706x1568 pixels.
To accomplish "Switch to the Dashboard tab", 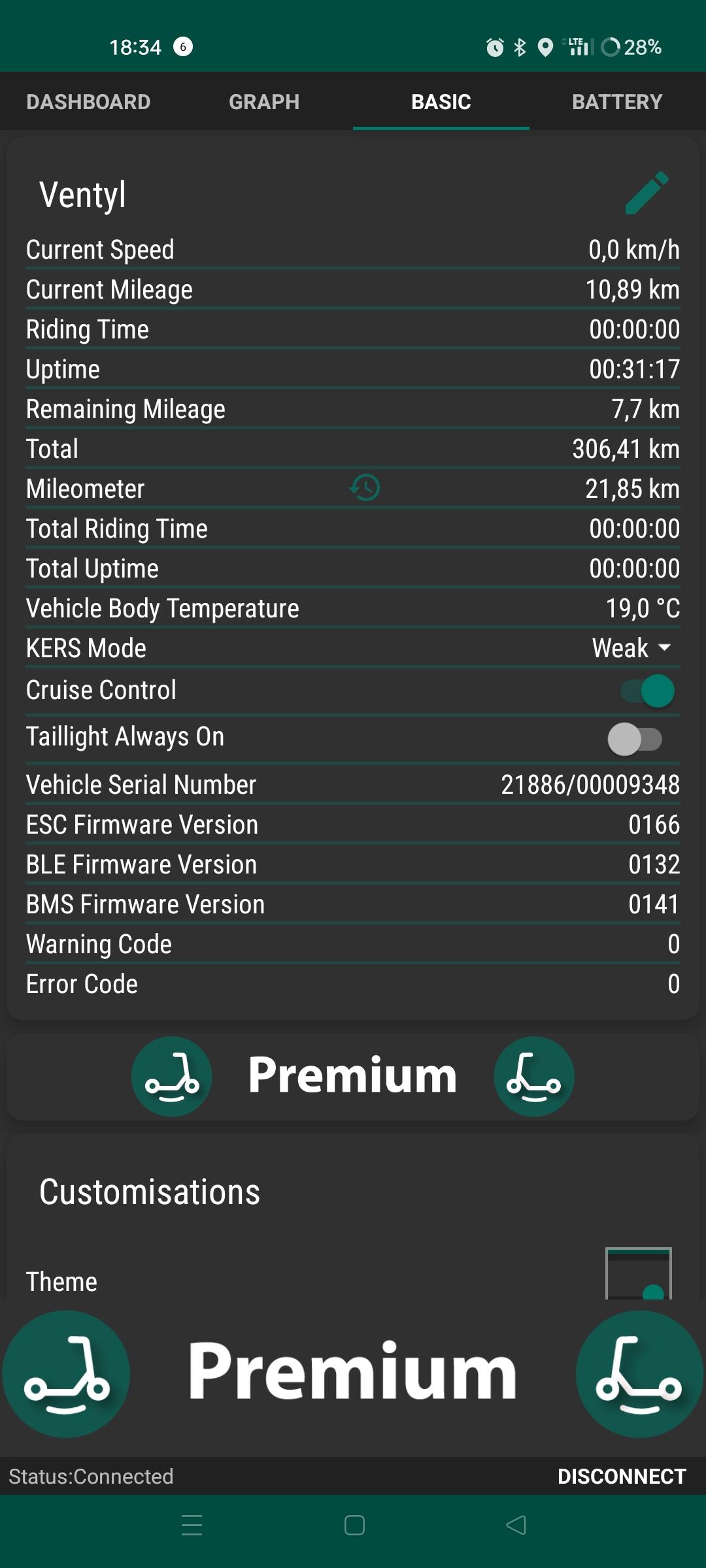I will point(88,102).
